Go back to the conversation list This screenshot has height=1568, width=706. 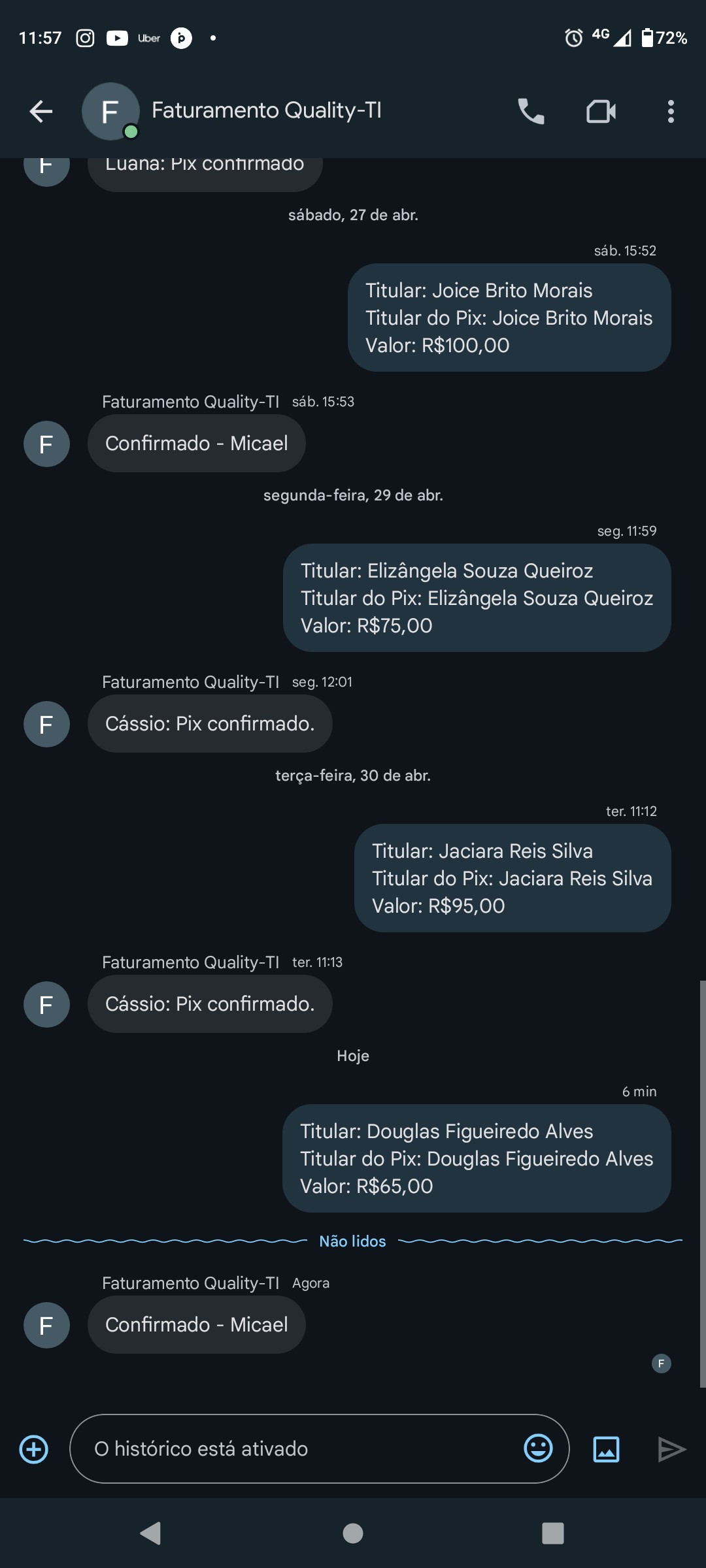(41, 112)
